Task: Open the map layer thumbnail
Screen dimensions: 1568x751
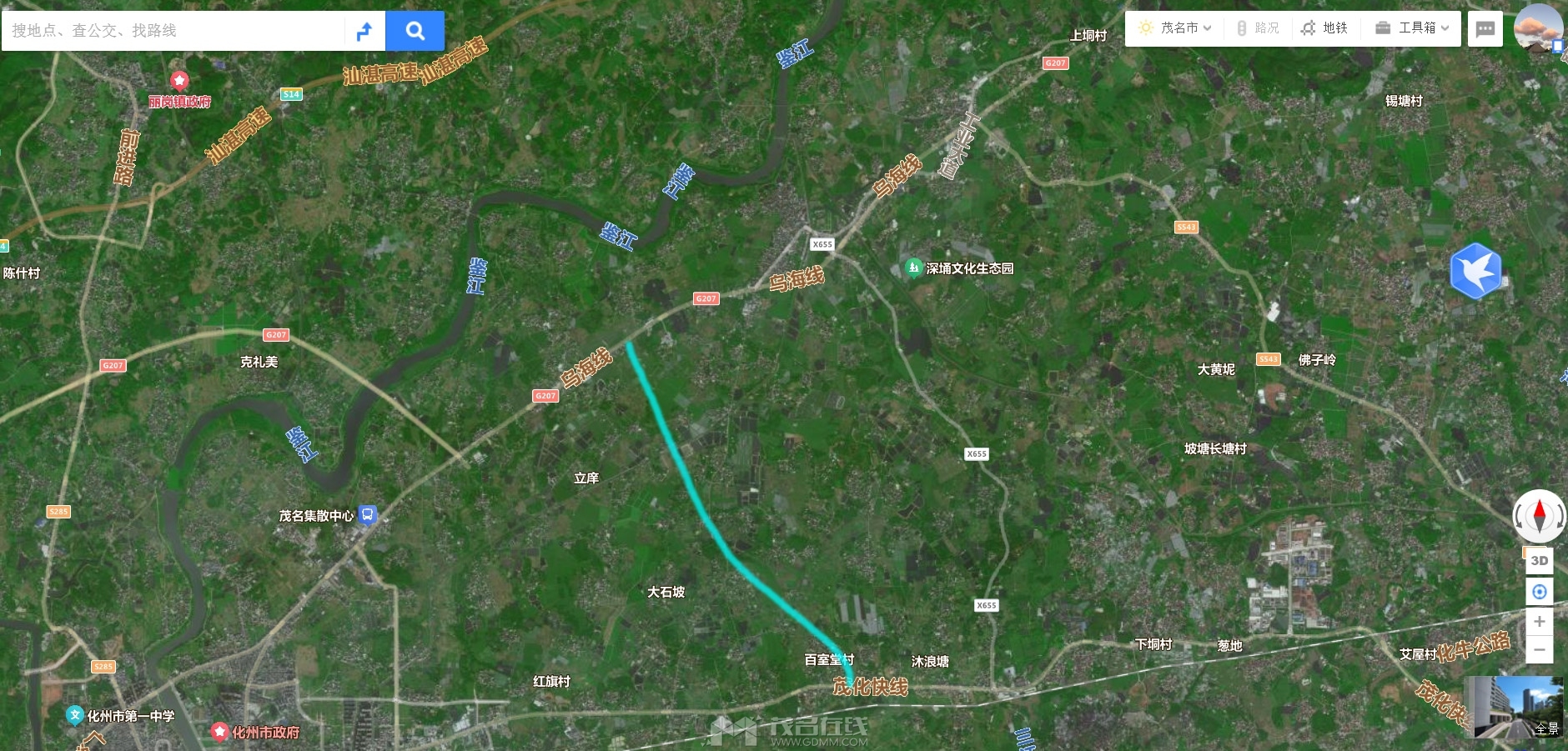Action: (x=1538, y=27)
